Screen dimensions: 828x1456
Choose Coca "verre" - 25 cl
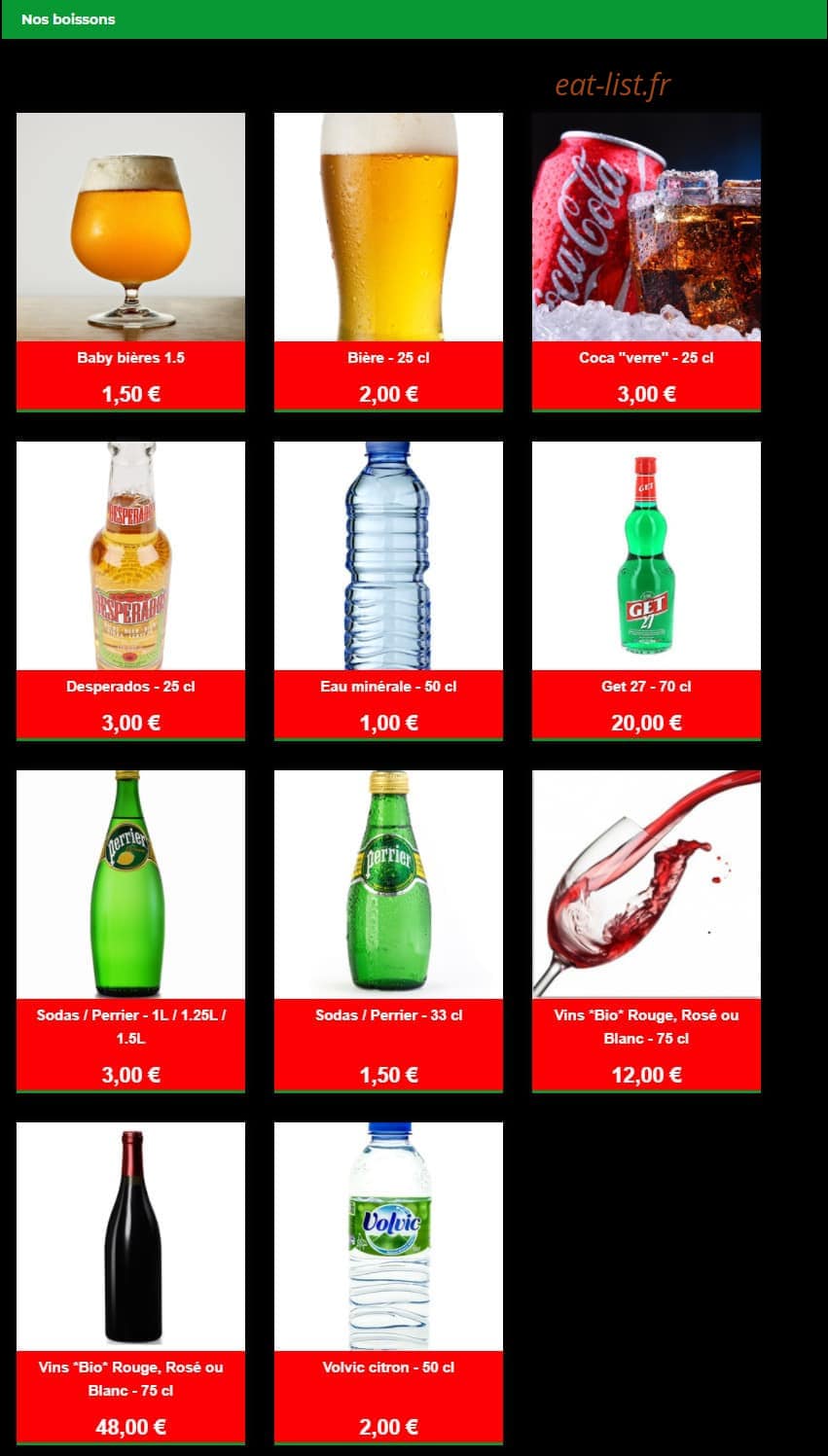[x=646, y=263]
